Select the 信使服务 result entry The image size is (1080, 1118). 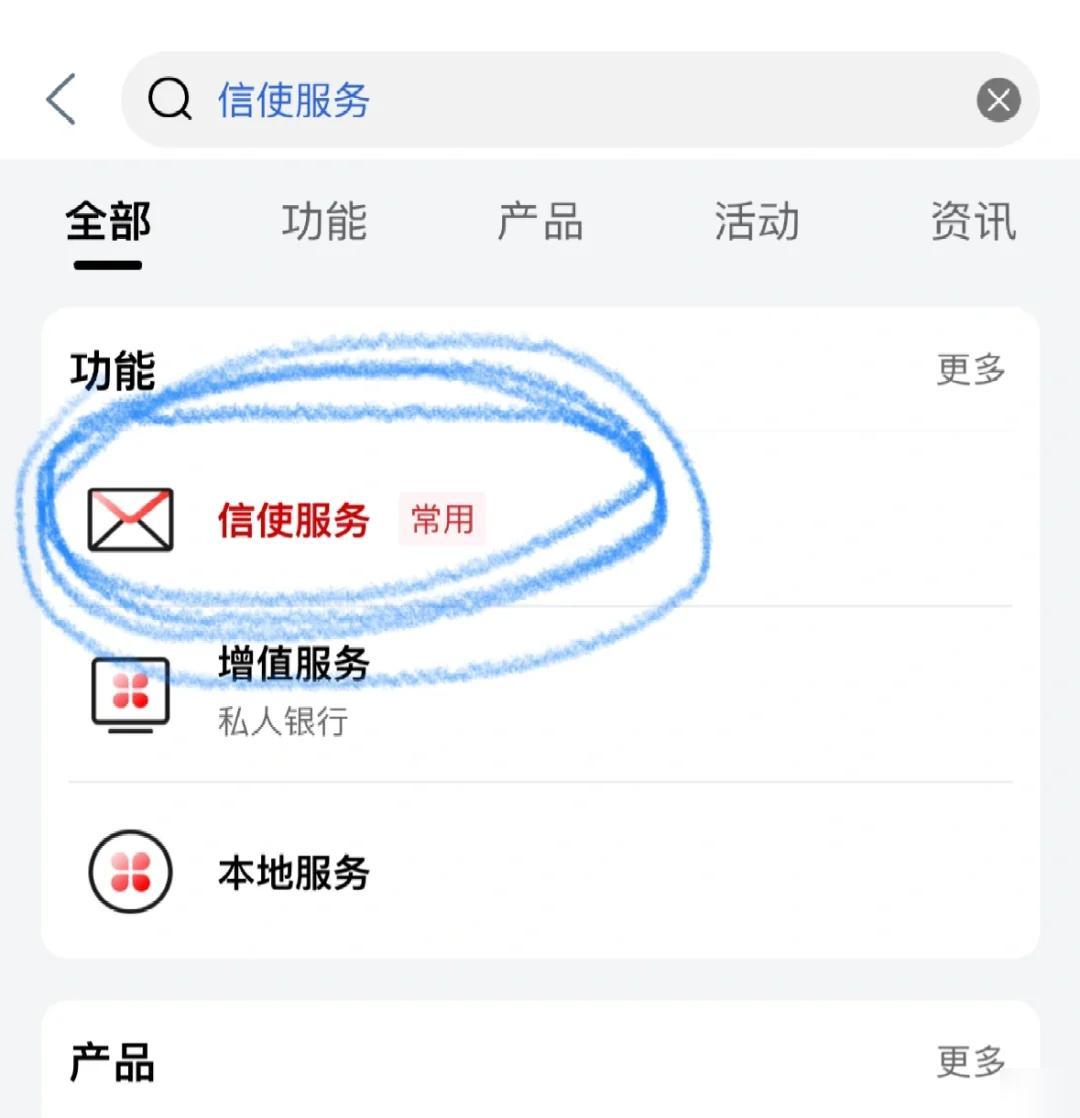pos(292,519)
